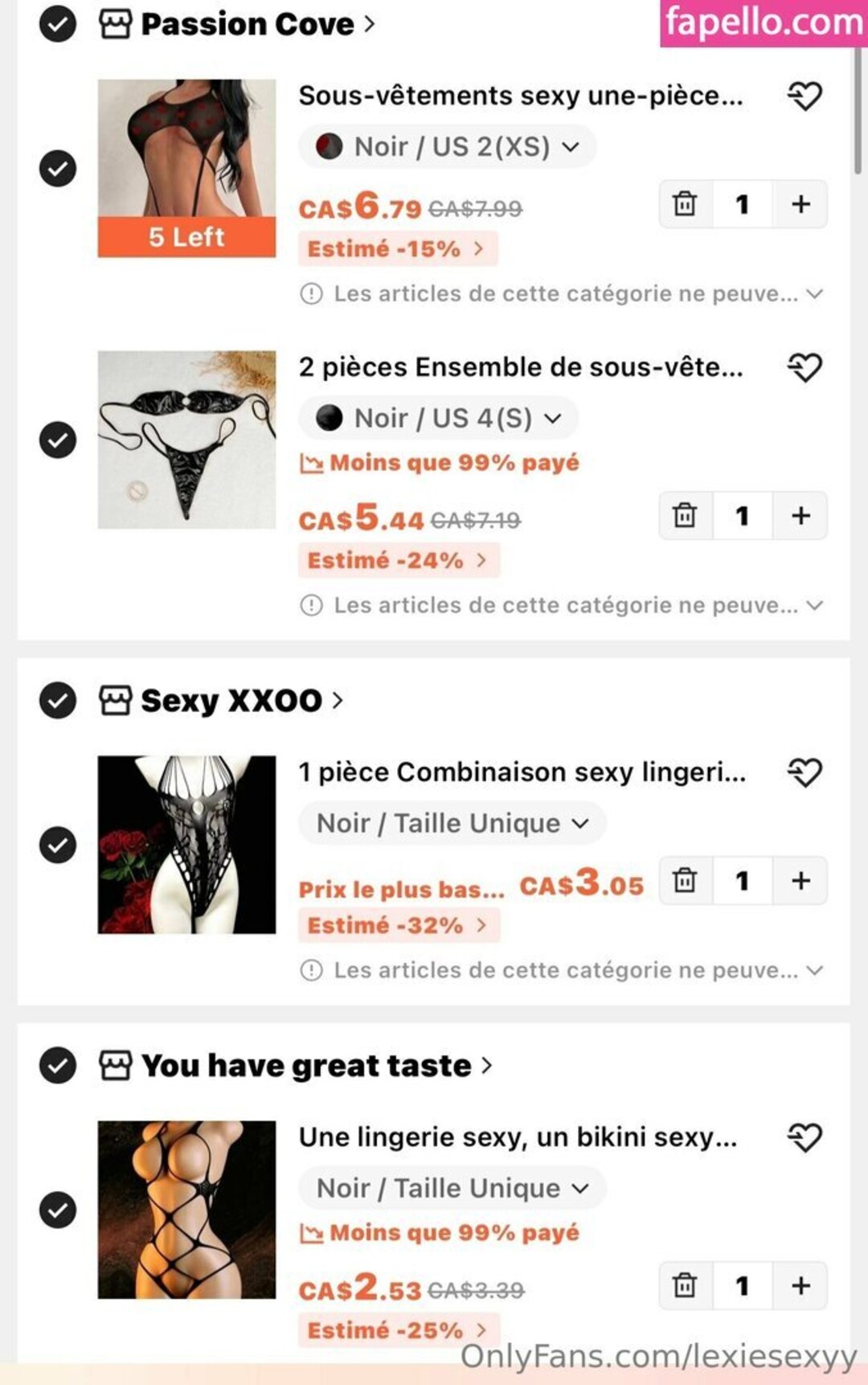This screenshot has width=868, height=1385.
Task: Delete the CA$2.53 item from cart
Action: pyautogui.click(x=685, y=1285)
